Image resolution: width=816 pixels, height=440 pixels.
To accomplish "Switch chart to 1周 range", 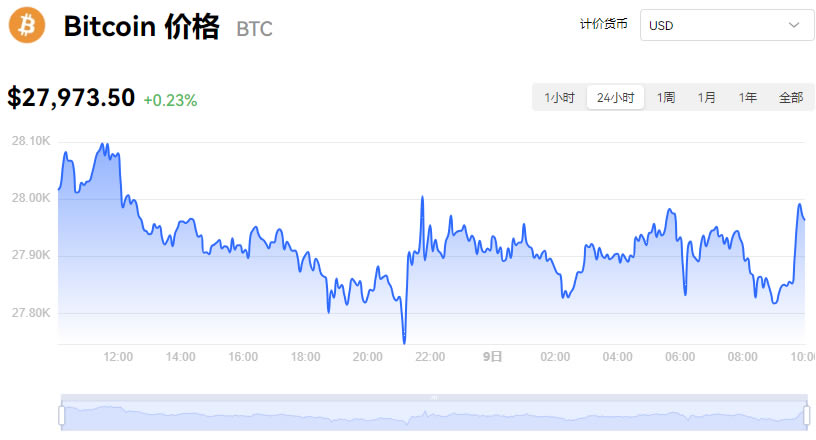I will [665, 97].
